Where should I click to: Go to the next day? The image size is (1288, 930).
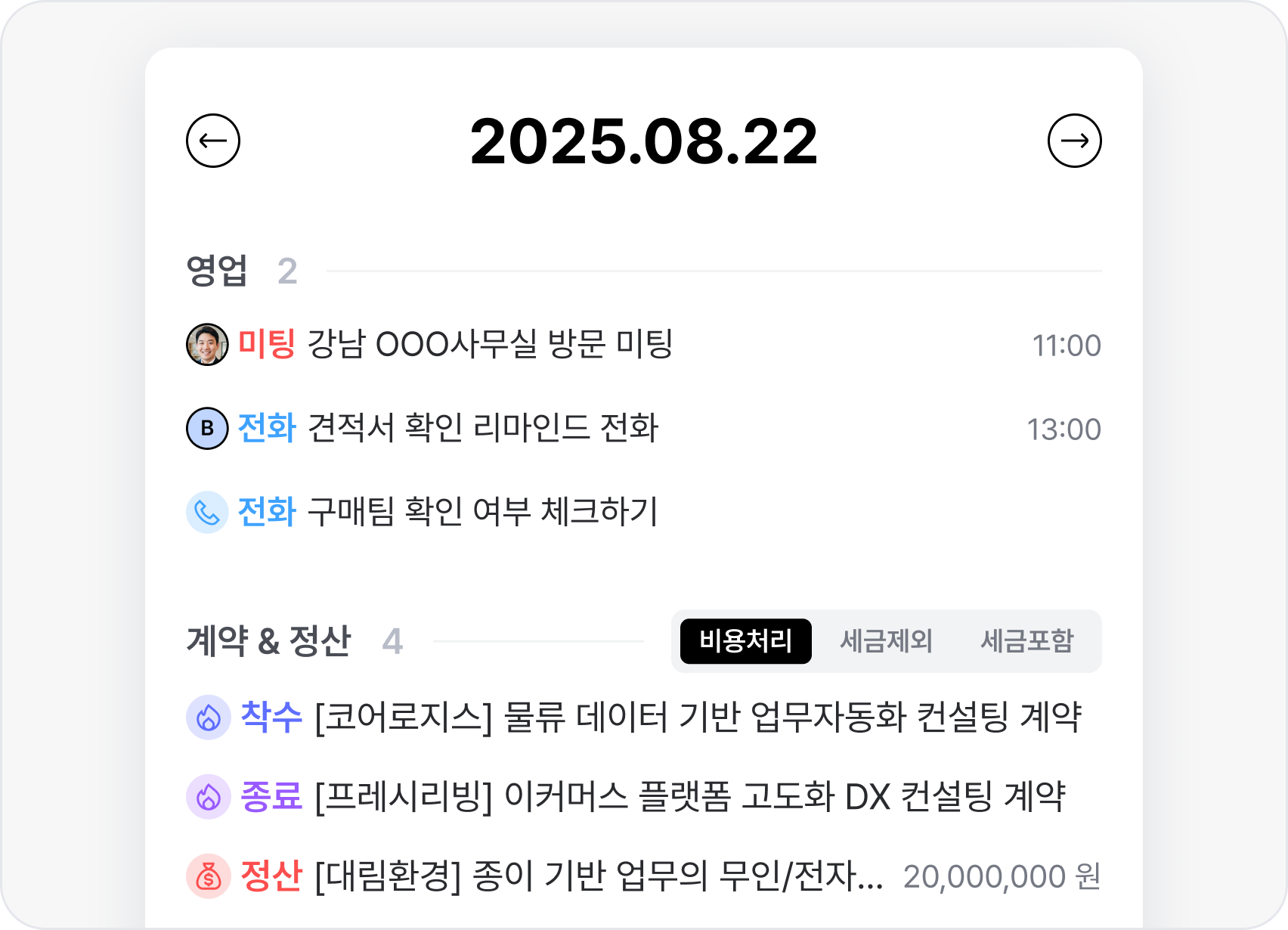pos(1074,141)
